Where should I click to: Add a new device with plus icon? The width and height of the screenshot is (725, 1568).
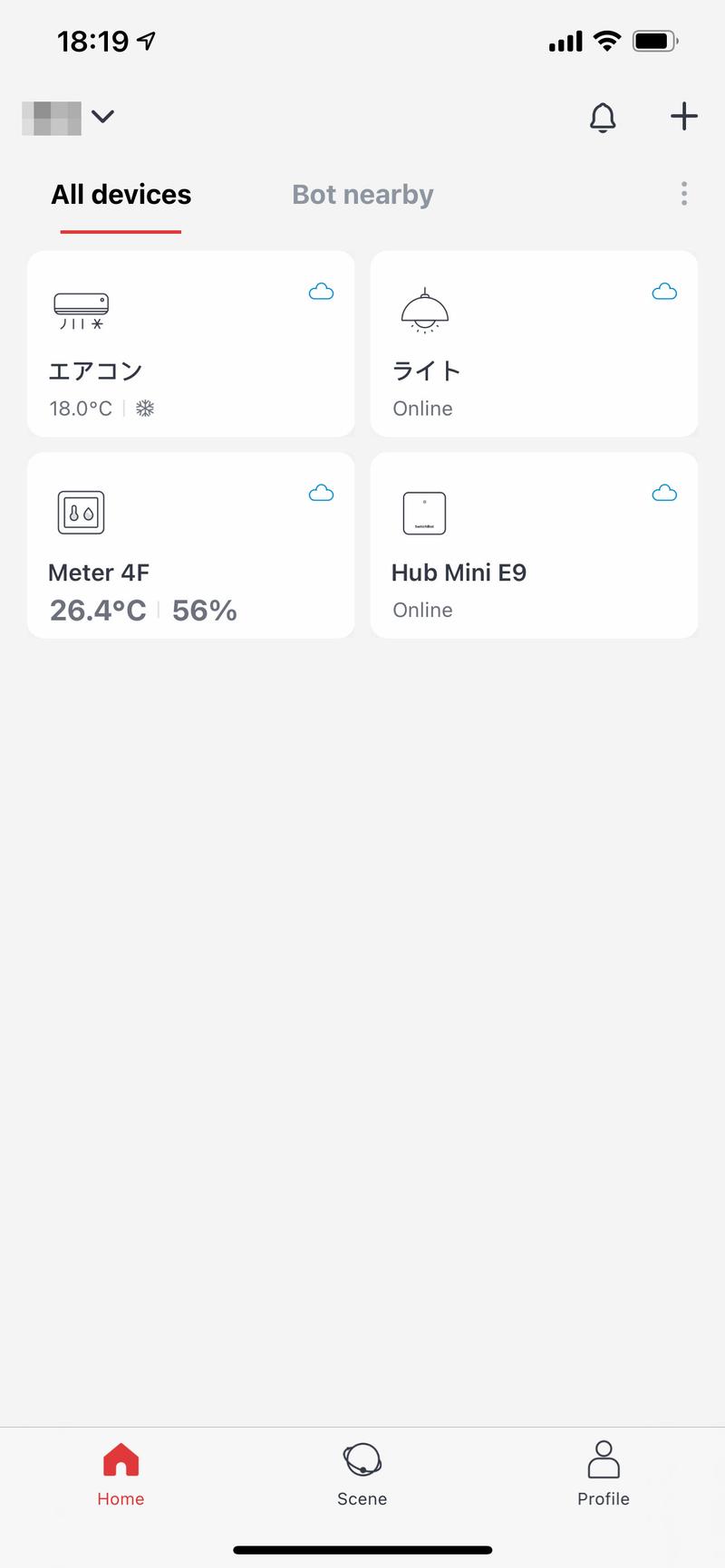683,116
